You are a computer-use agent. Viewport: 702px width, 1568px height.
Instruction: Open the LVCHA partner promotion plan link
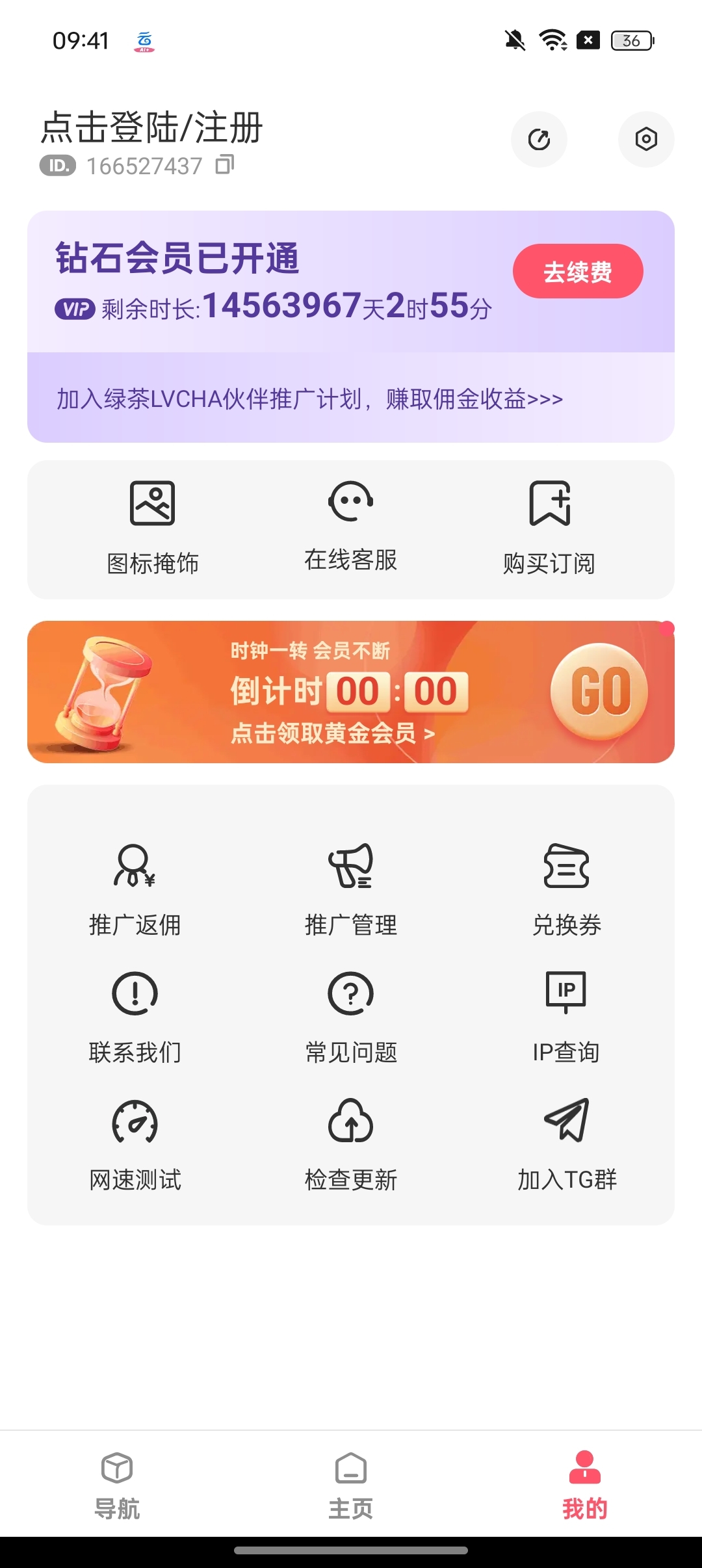coord(309,399)
